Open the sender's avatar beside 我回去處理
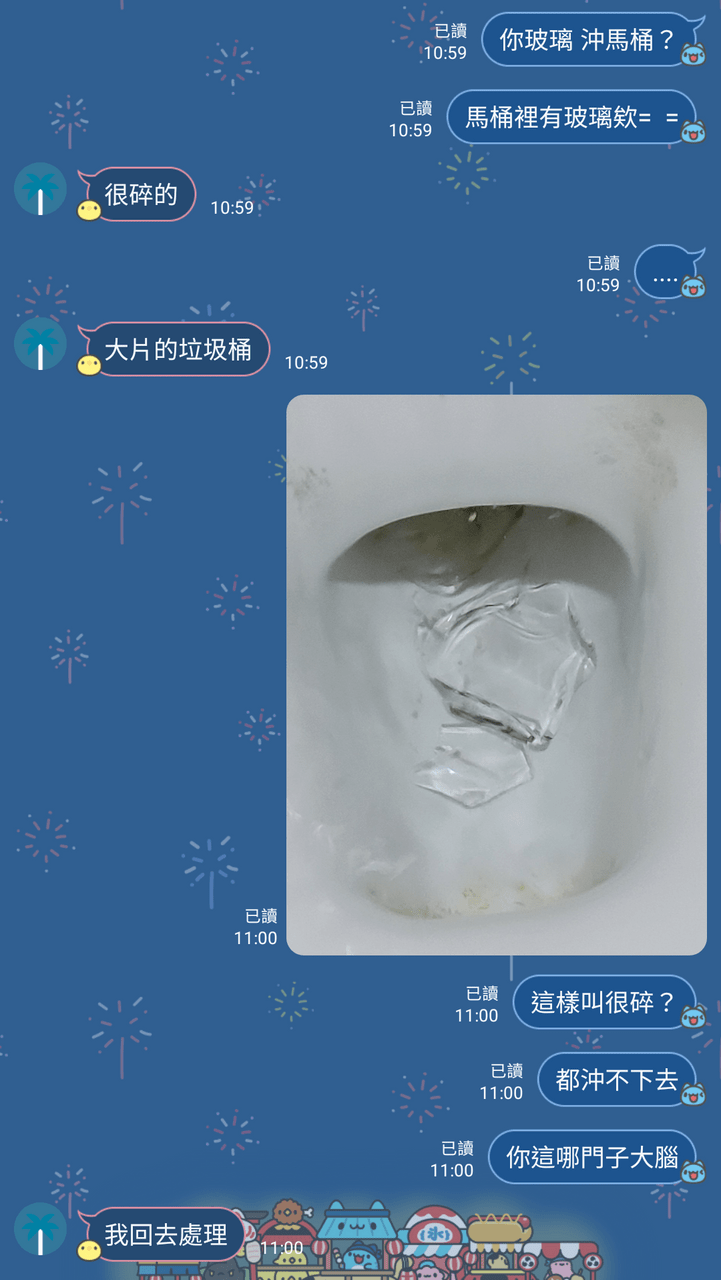Screen dimensions: 721x1280 (40, 1229)
